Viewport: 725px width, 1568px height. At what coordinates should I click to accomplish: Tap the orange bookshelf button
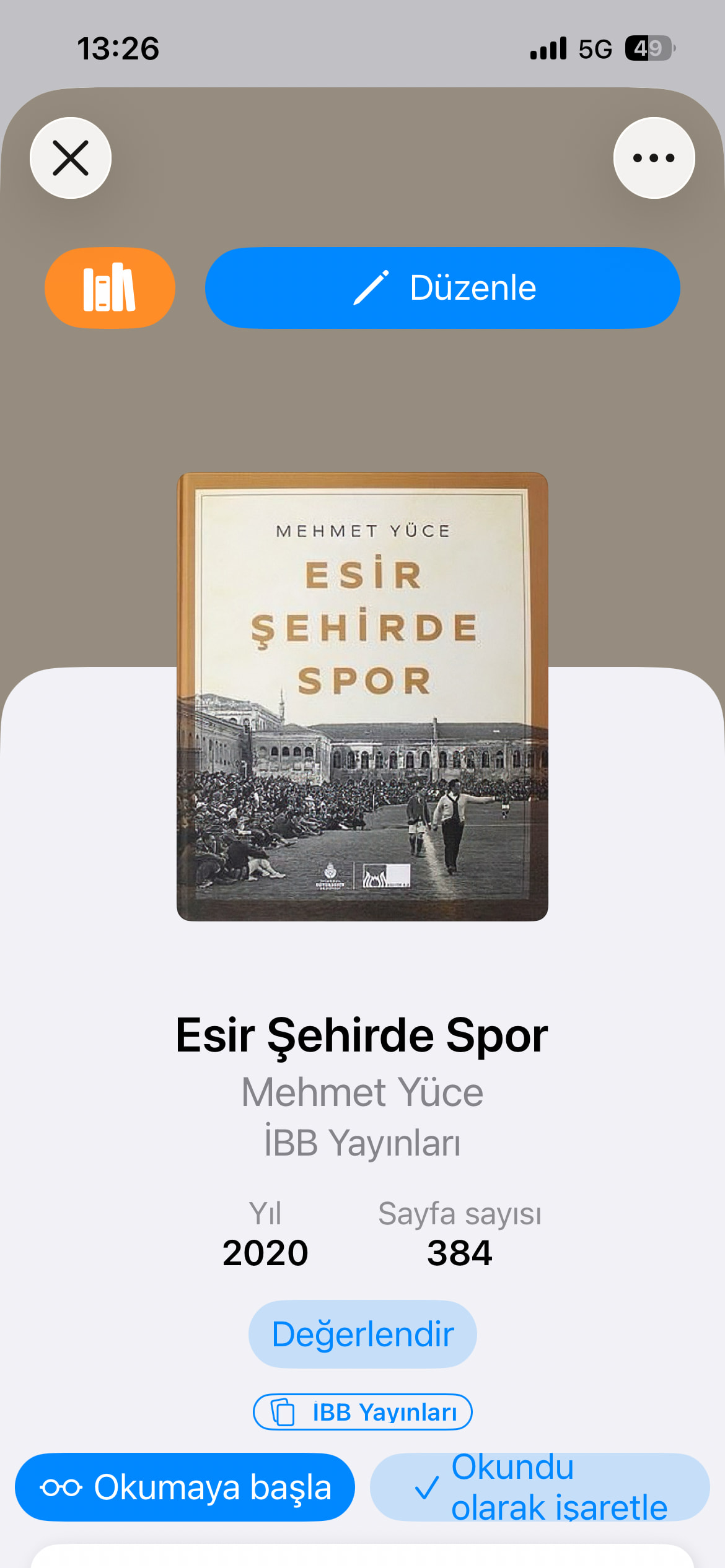point(110,288)
